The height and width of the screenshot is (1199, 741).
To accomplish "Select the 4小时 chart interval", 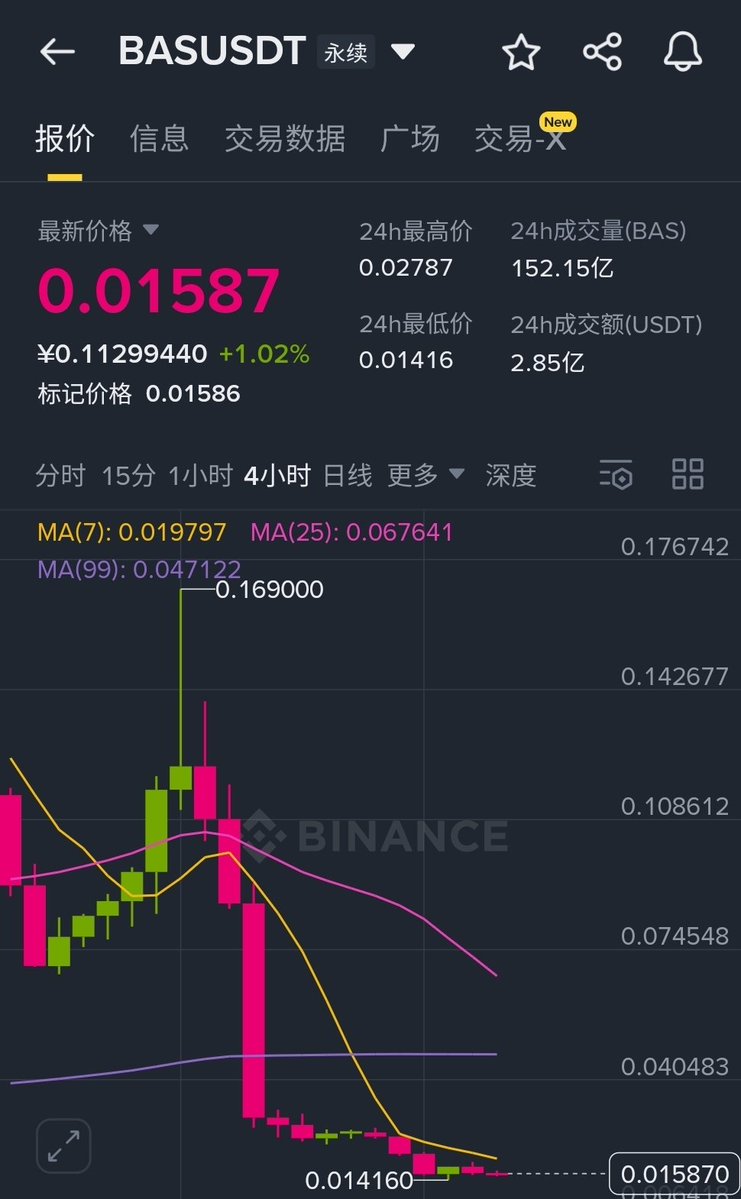I will tap(277, 475).
